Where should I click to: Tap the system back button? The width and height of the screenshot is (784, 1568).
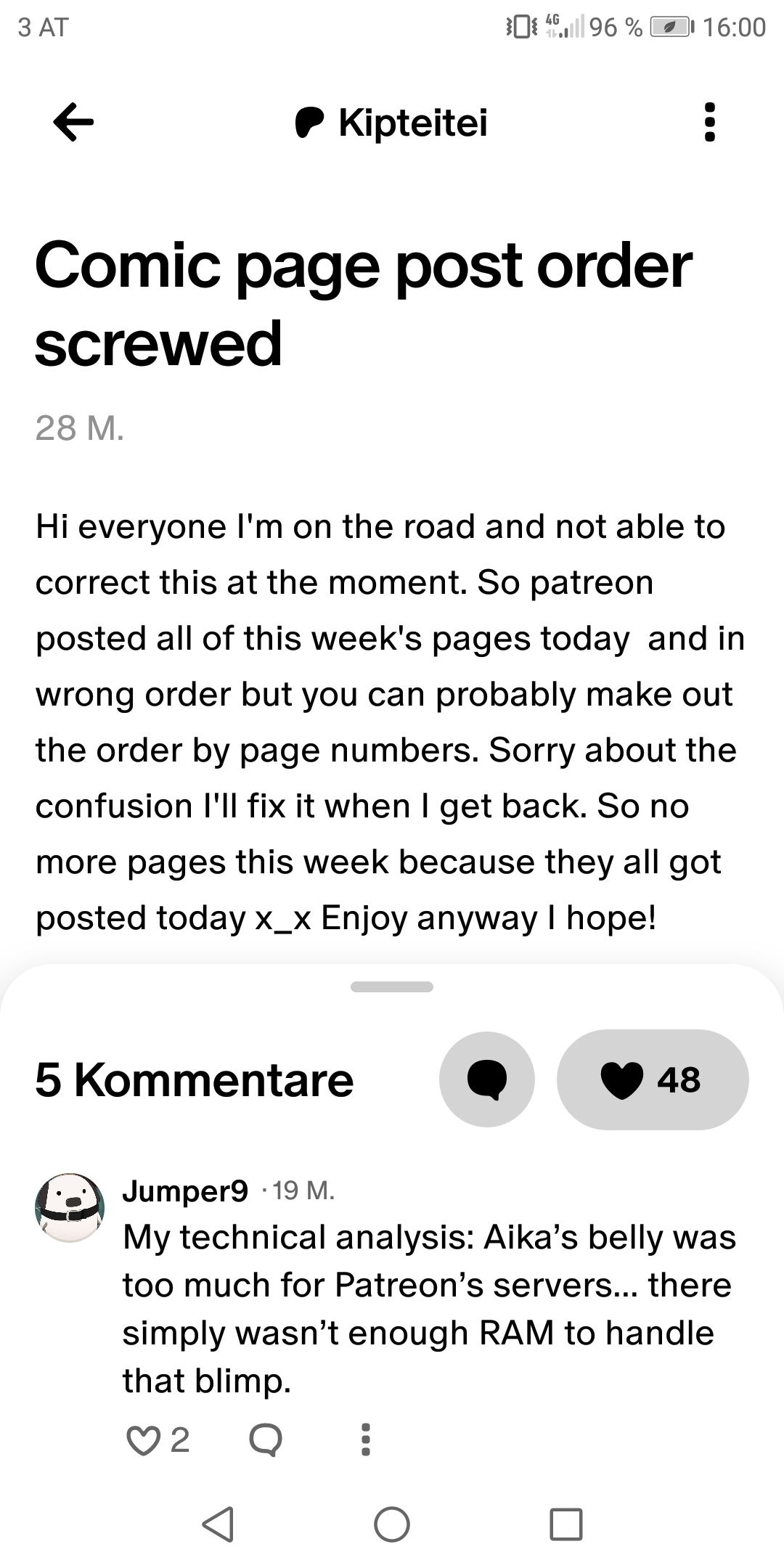[218, 1524]
